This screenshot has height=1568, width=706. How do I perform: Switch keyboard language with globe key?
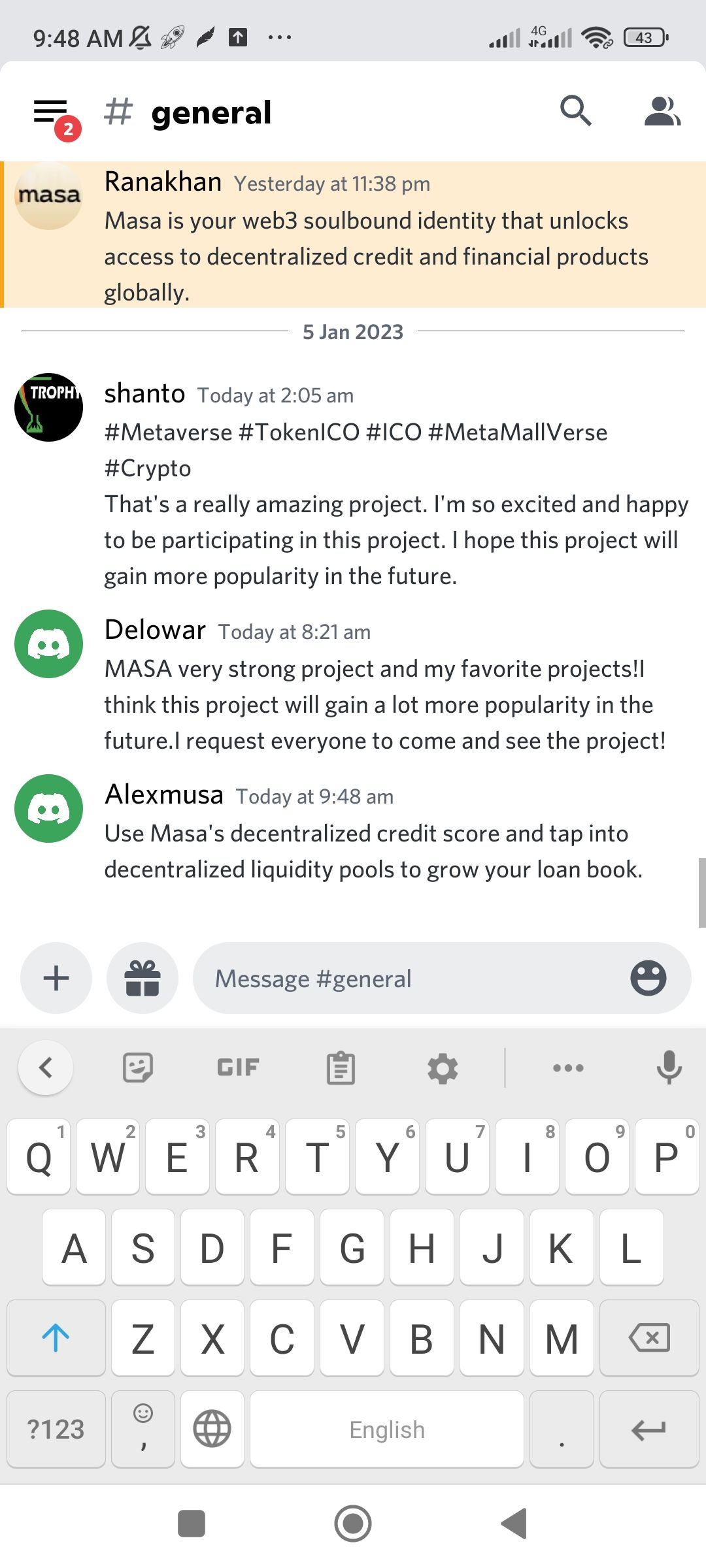212,1429
